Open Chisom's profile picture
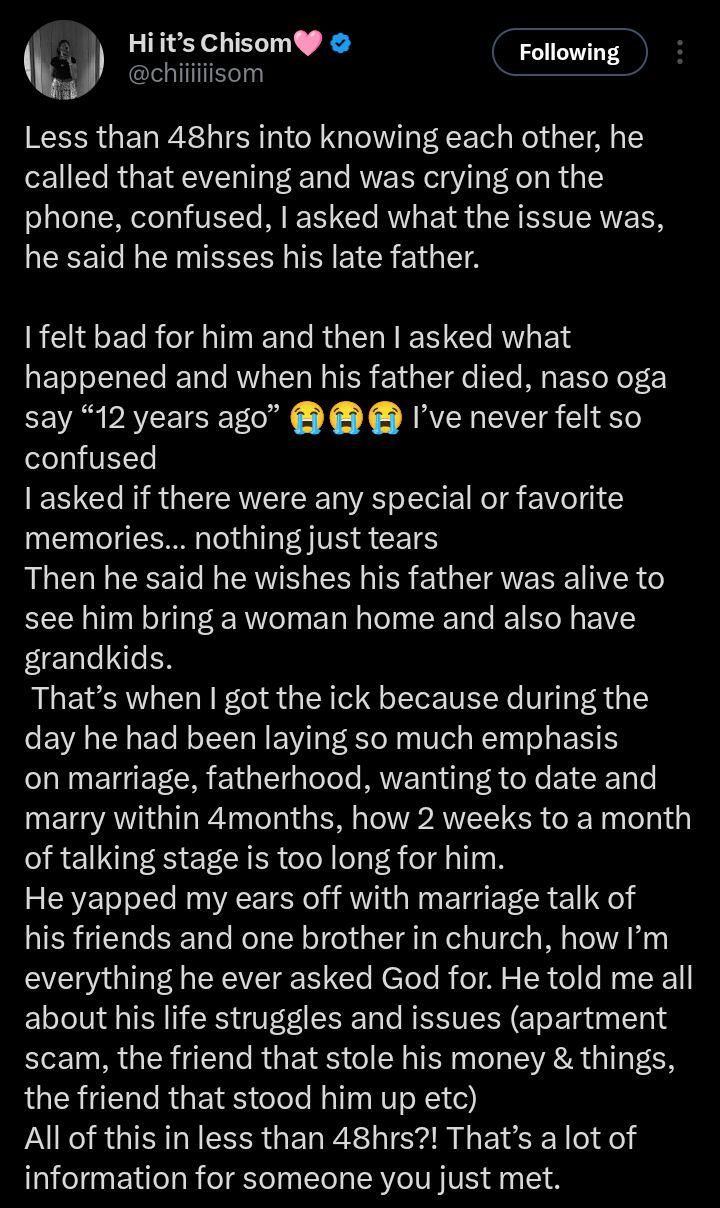Viewport: 720px width, 1208px height. coord(64,59)
